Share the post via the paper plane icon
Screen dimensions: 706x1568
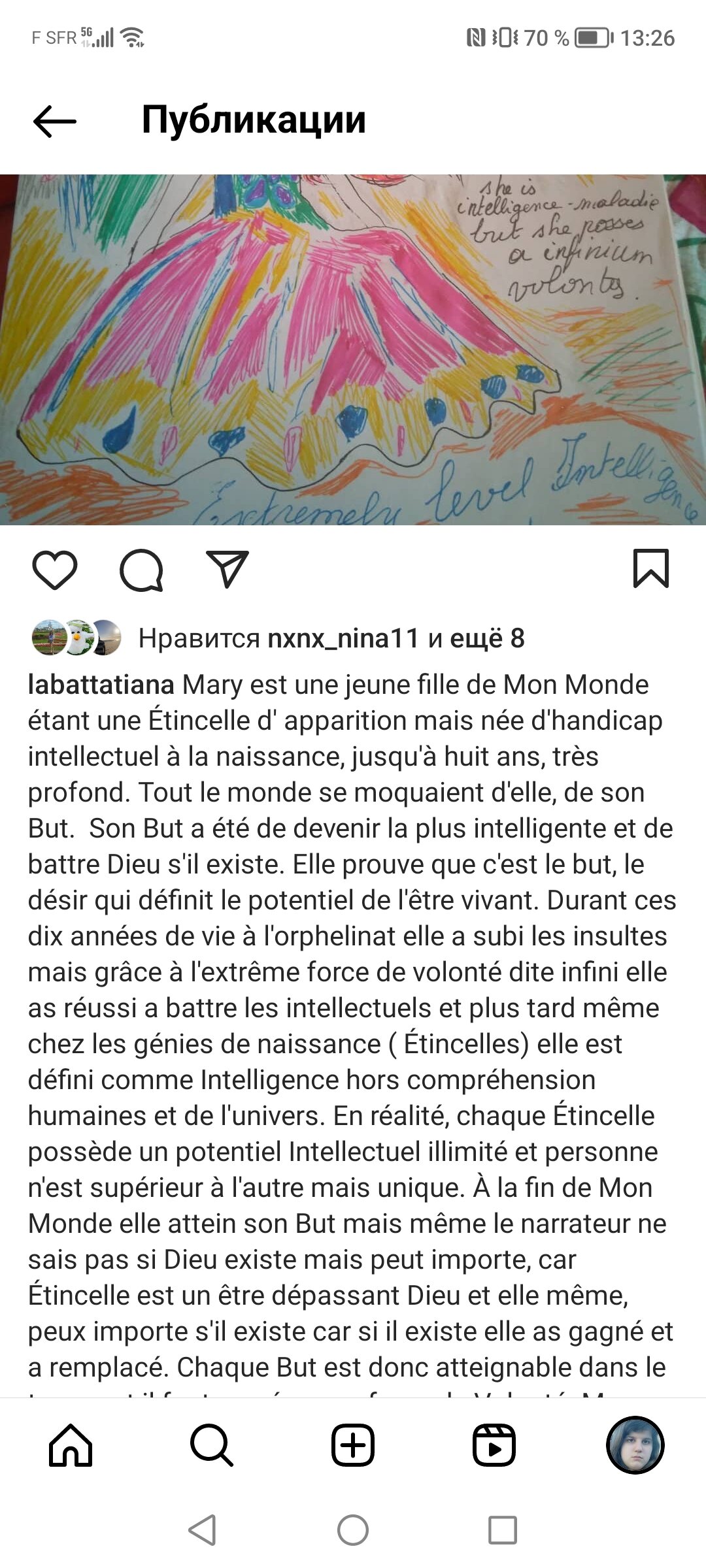coord(227,569)
